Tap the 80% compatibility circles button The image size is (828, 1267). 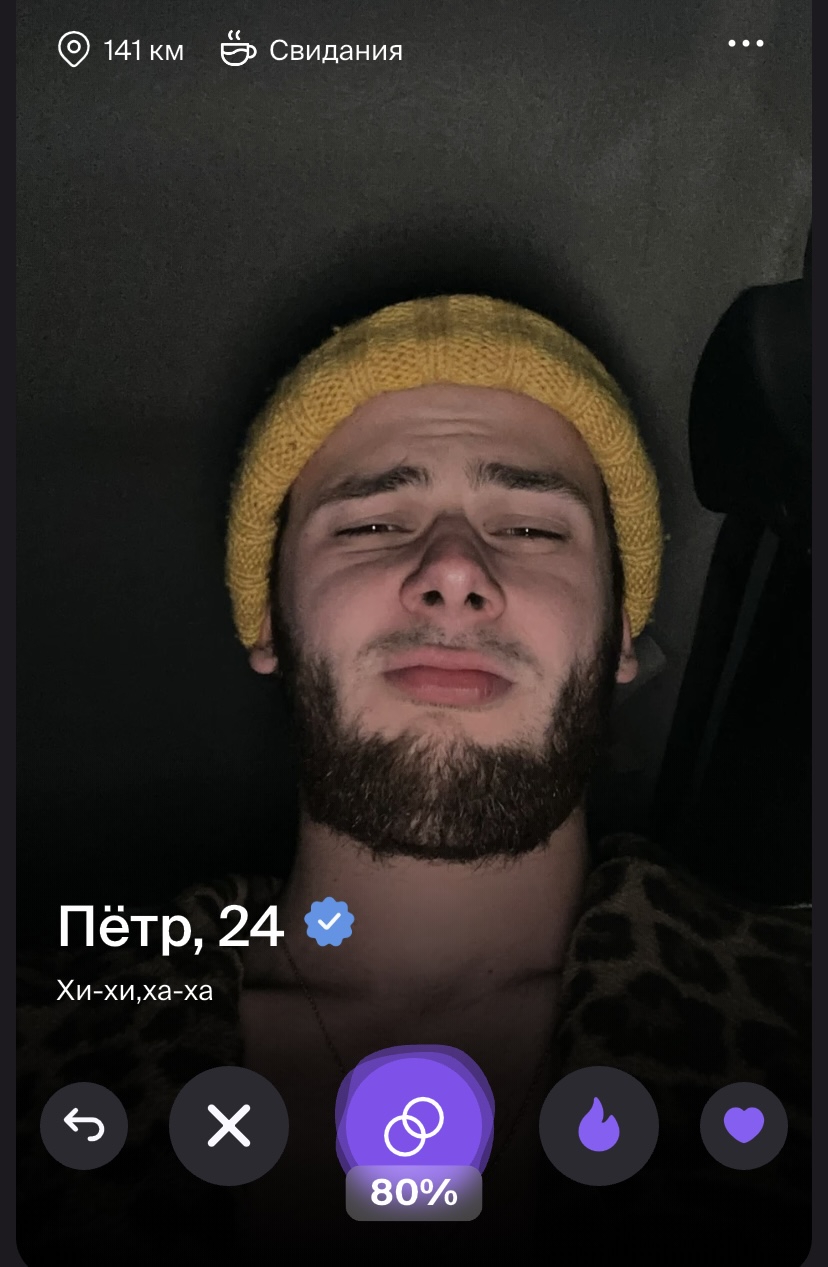(x=414, y=1126)
